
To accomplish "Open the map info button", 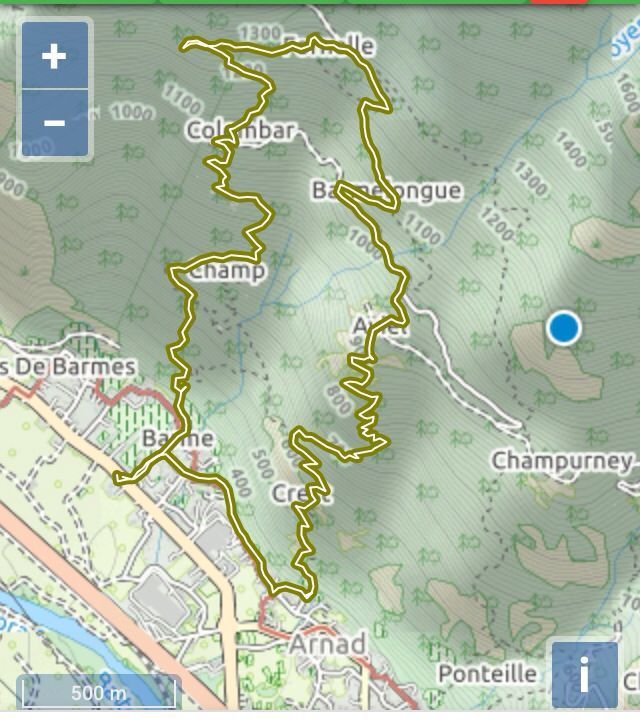I will click(584, 674).
